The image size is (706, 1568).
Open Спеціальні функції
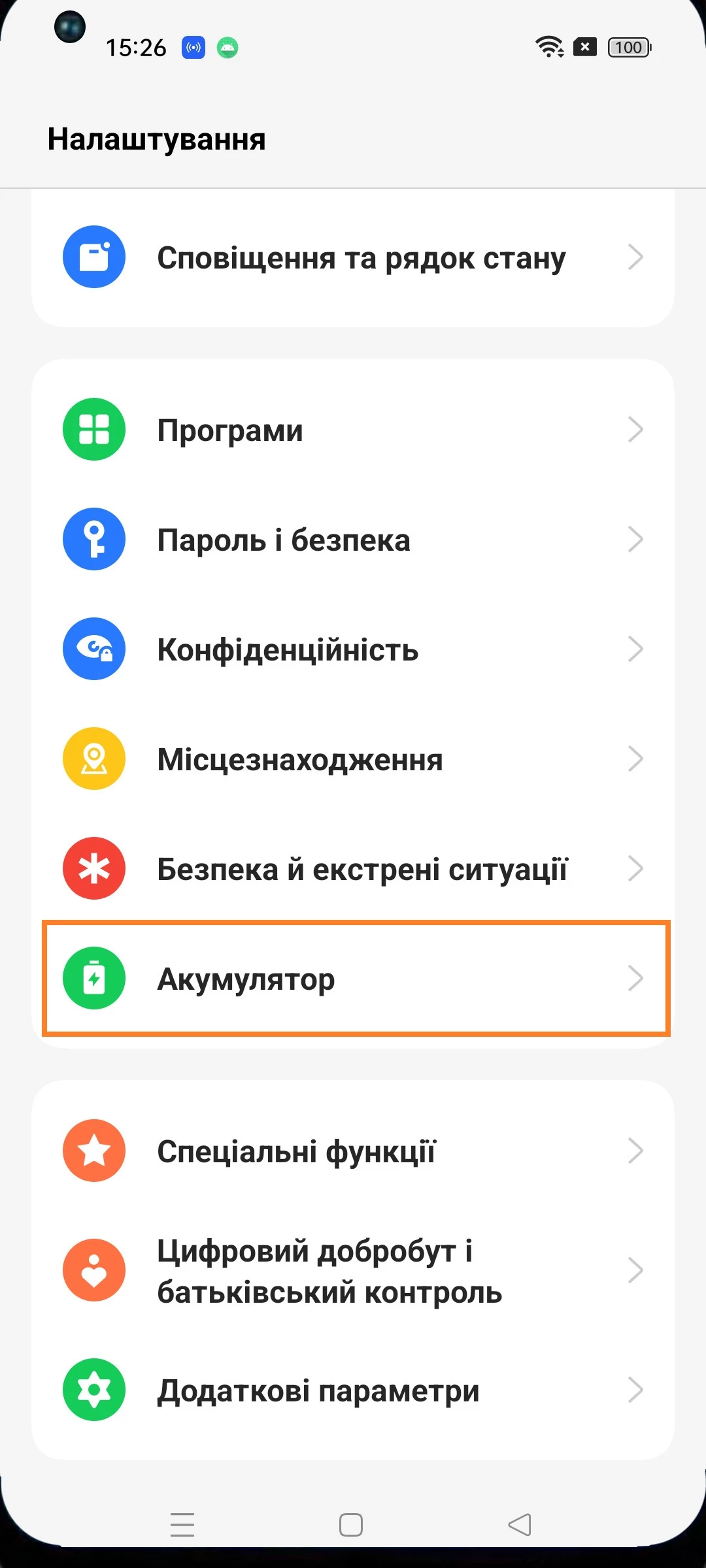click(x=353, y=1151)
